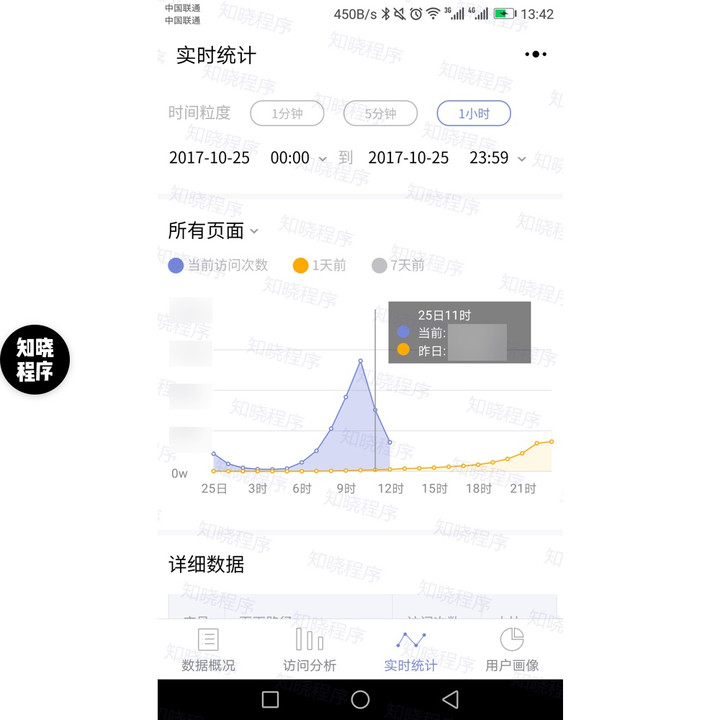Toggle the 7天前 legend series
720x720 pixels.
(x=398, y=265)
